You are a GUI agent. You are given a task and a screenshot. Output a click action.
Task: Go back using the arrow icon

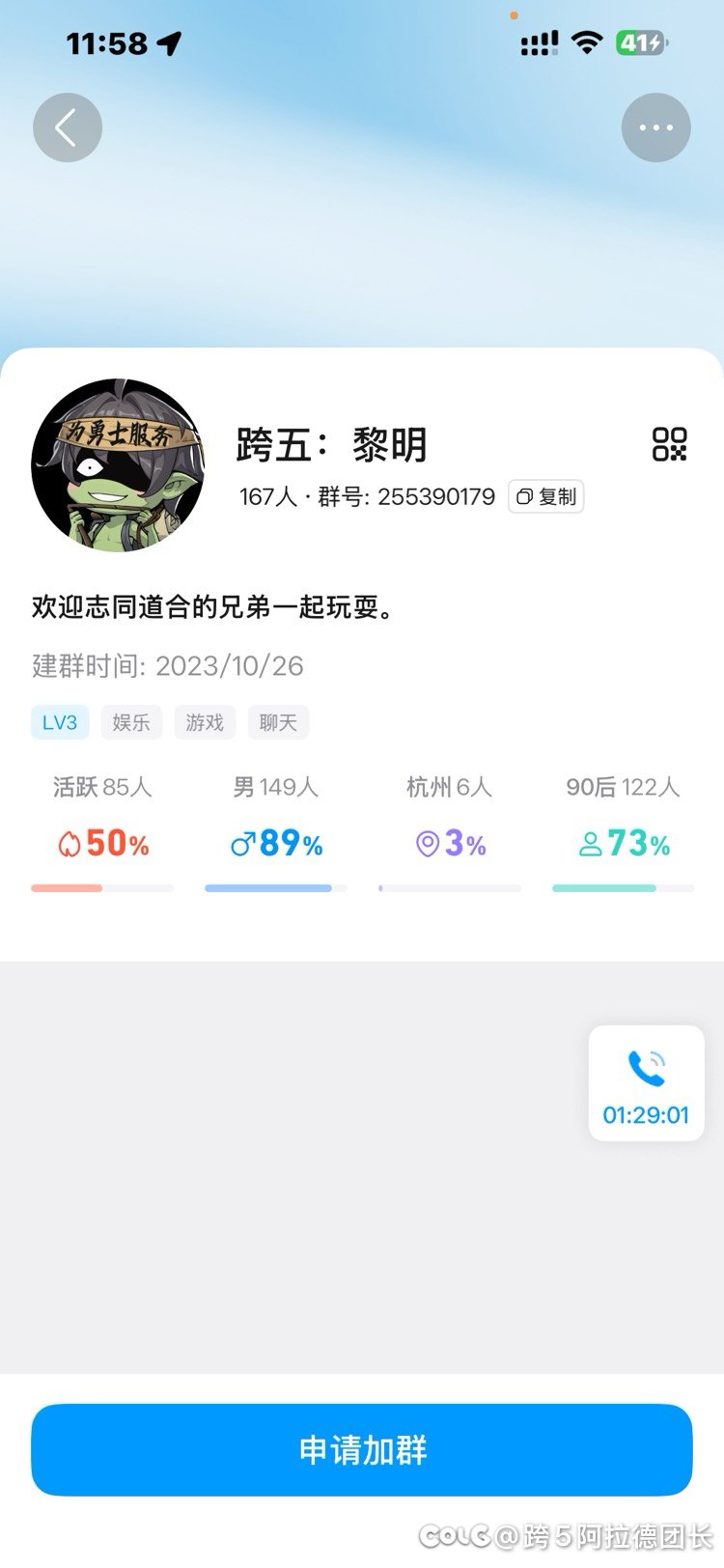click(x=68, y=127)
